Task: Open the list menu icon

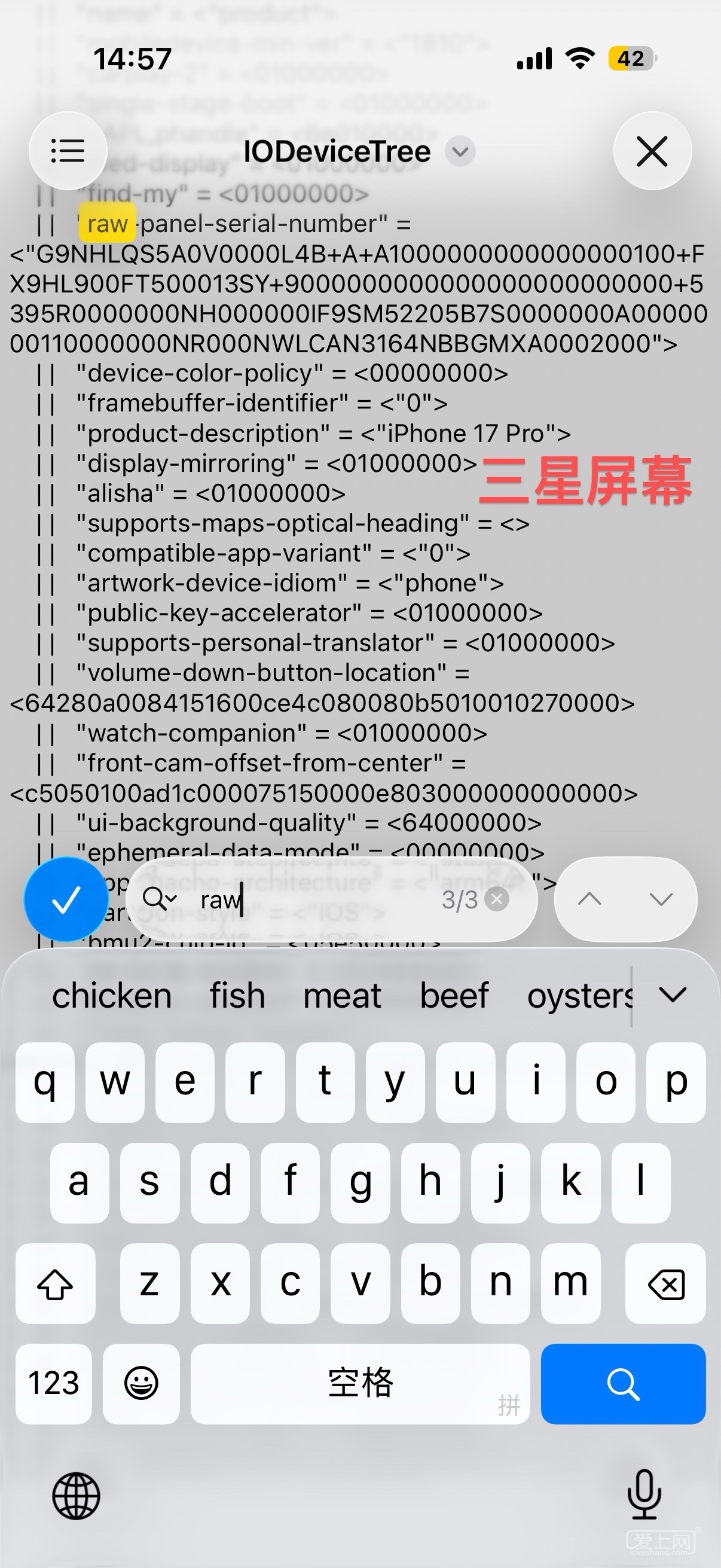Action: [68, 150]
